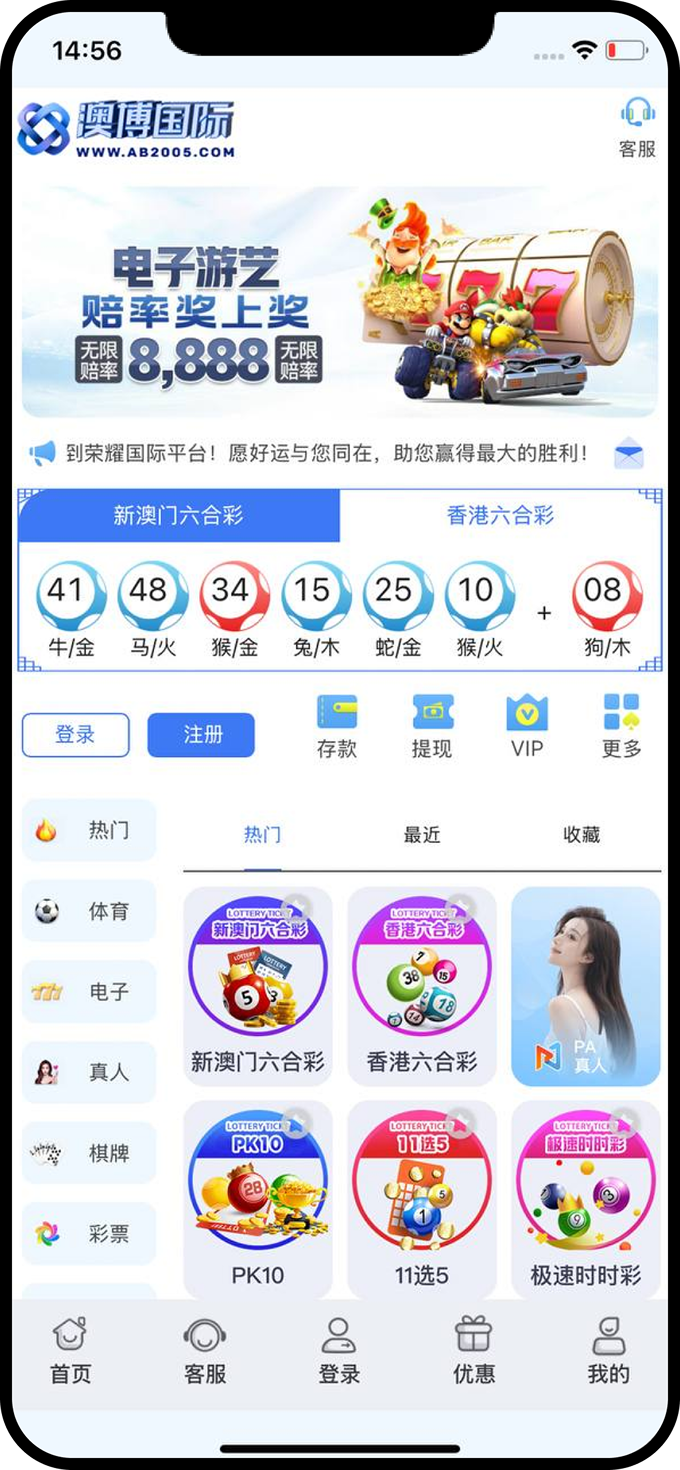Select 体育 in the side category list
The width and height of the screenshot is (680, 1470).
pyautogui.click(x=89, y=911)
